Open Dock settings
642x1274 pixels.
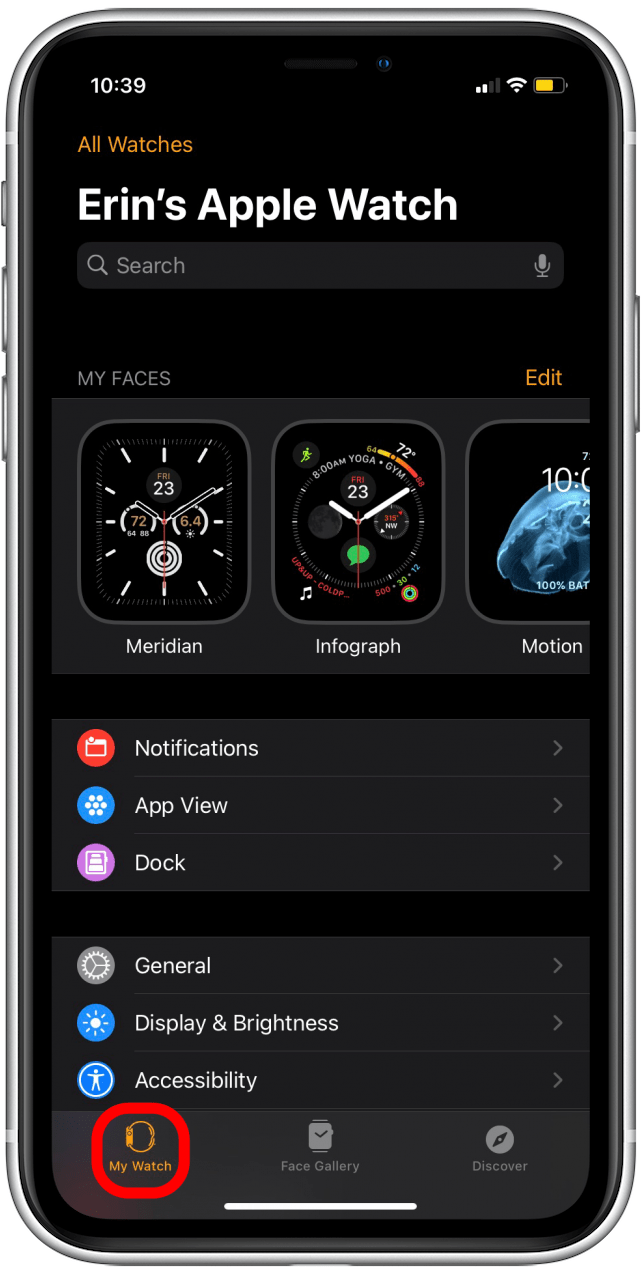coord(320,863)
